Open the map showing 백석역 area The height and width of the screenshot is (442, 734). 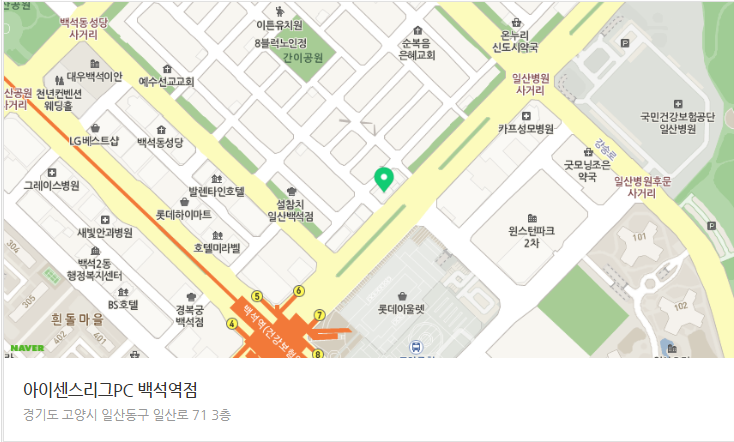click(367, 180)
